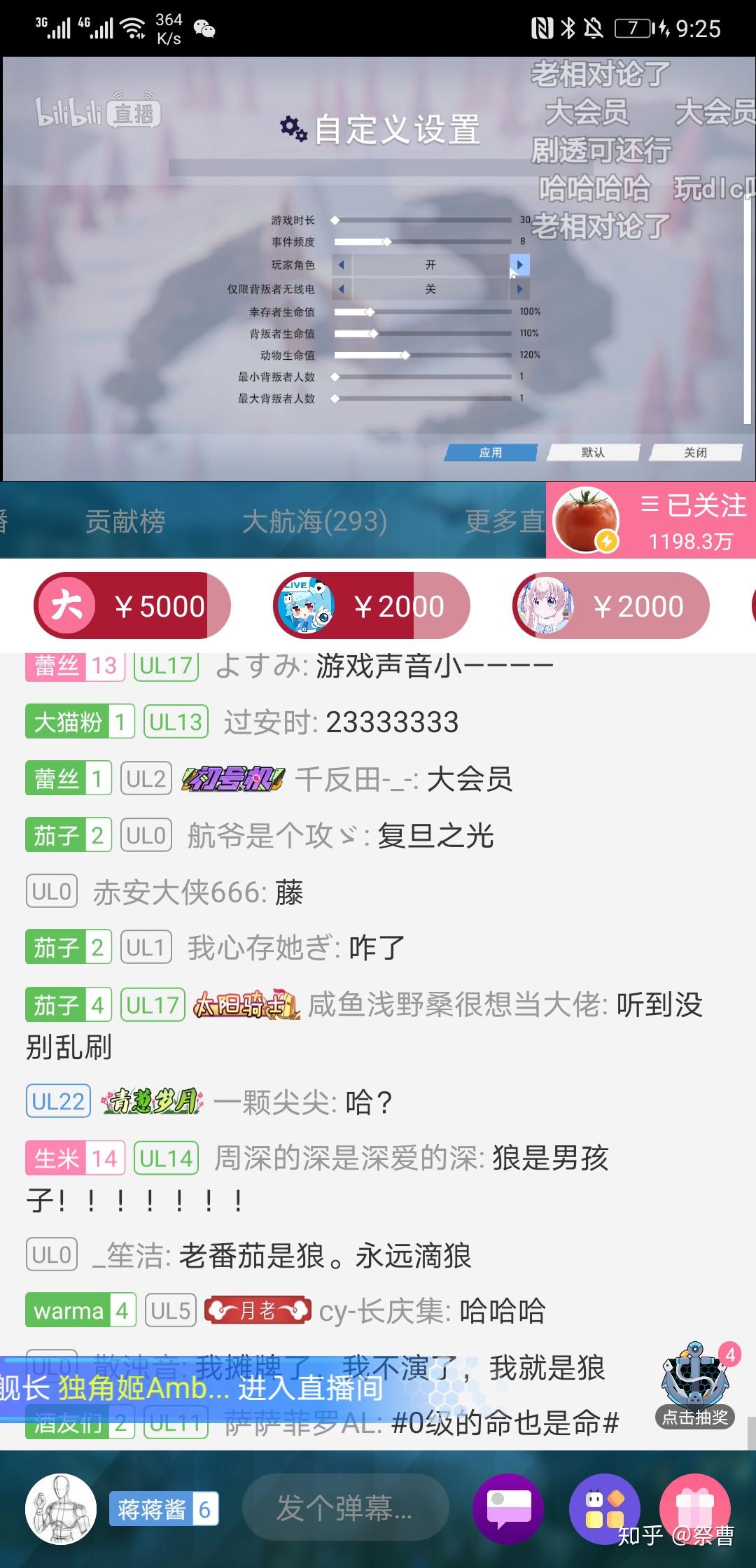Screen dimensions: 756x1568
Task: Open the streamer's tomato avatar
Action: pyautogui.click(x=585, y=520)
